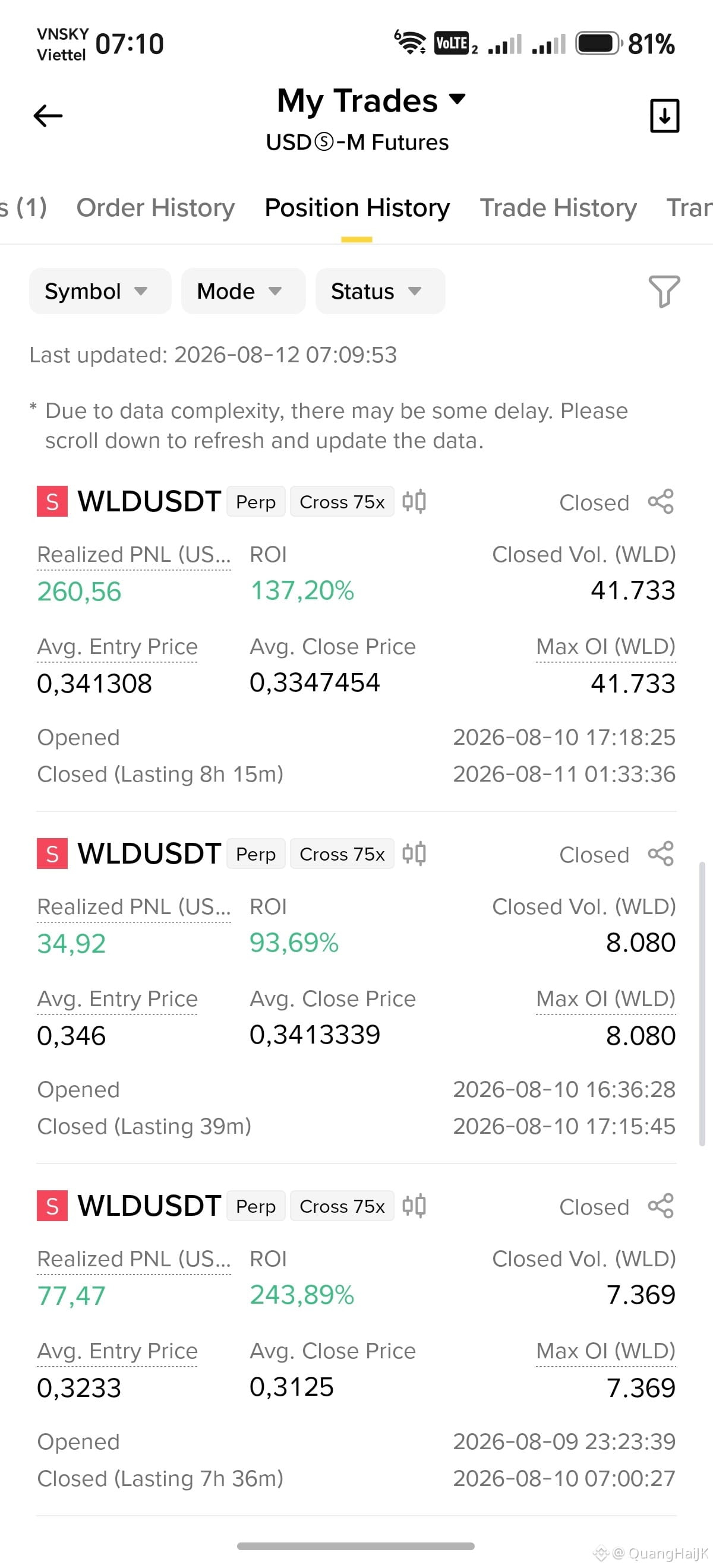Switch to the Trade History tab
The image size is (713, 1568).
click(x=558, y=207)
